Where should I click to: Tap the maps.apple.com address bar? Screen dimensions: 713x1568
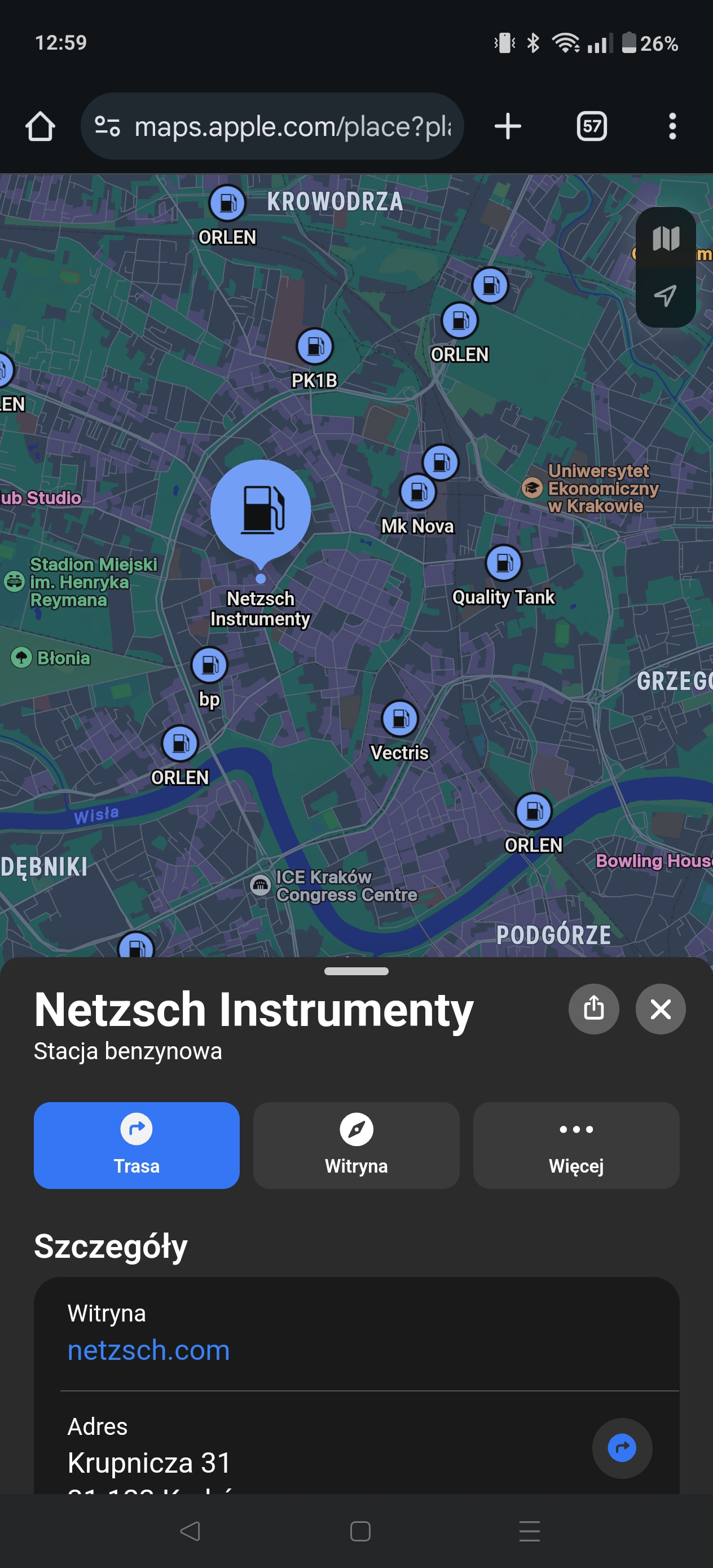272,126
